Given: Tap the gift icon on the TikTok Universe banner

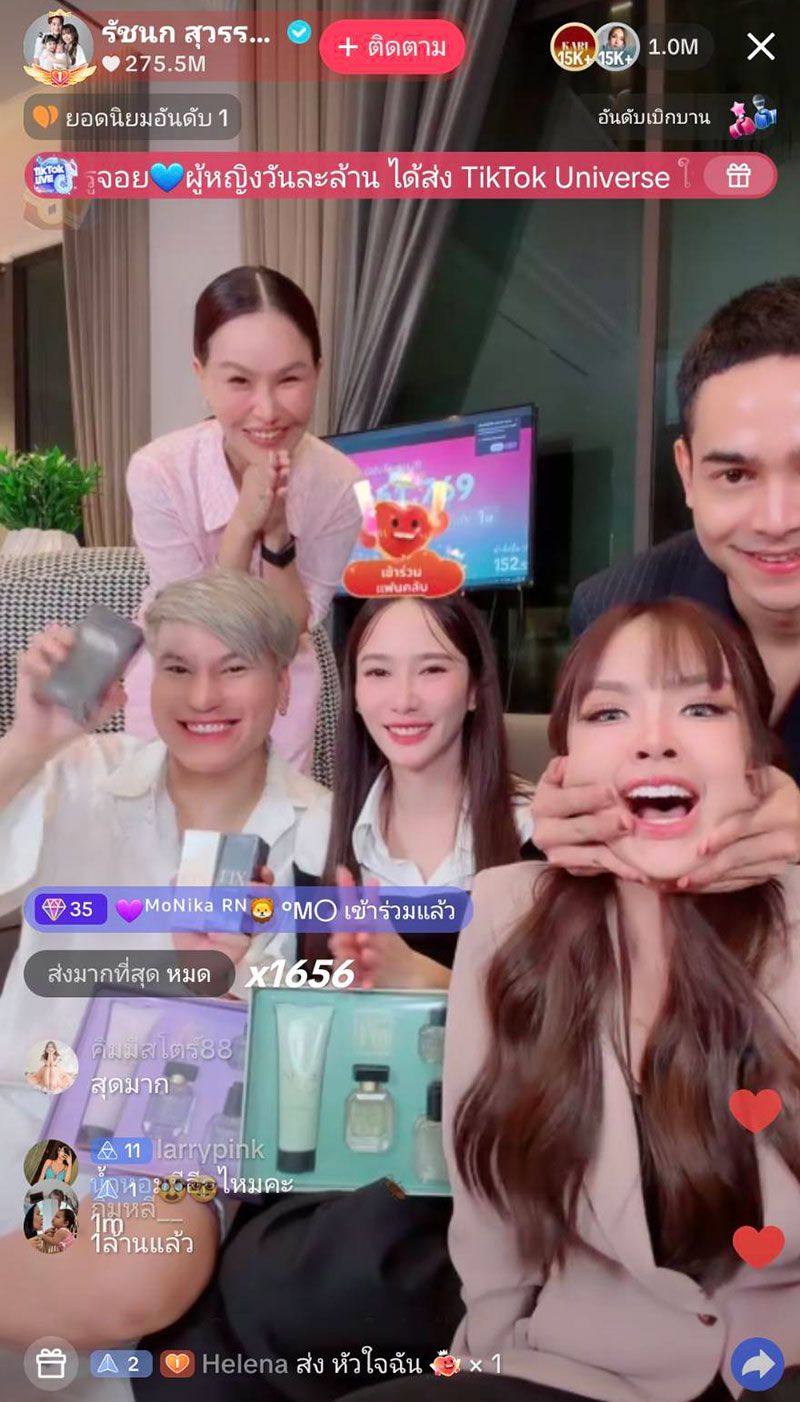Looking at the screenshot, I should tap(738, 177).
